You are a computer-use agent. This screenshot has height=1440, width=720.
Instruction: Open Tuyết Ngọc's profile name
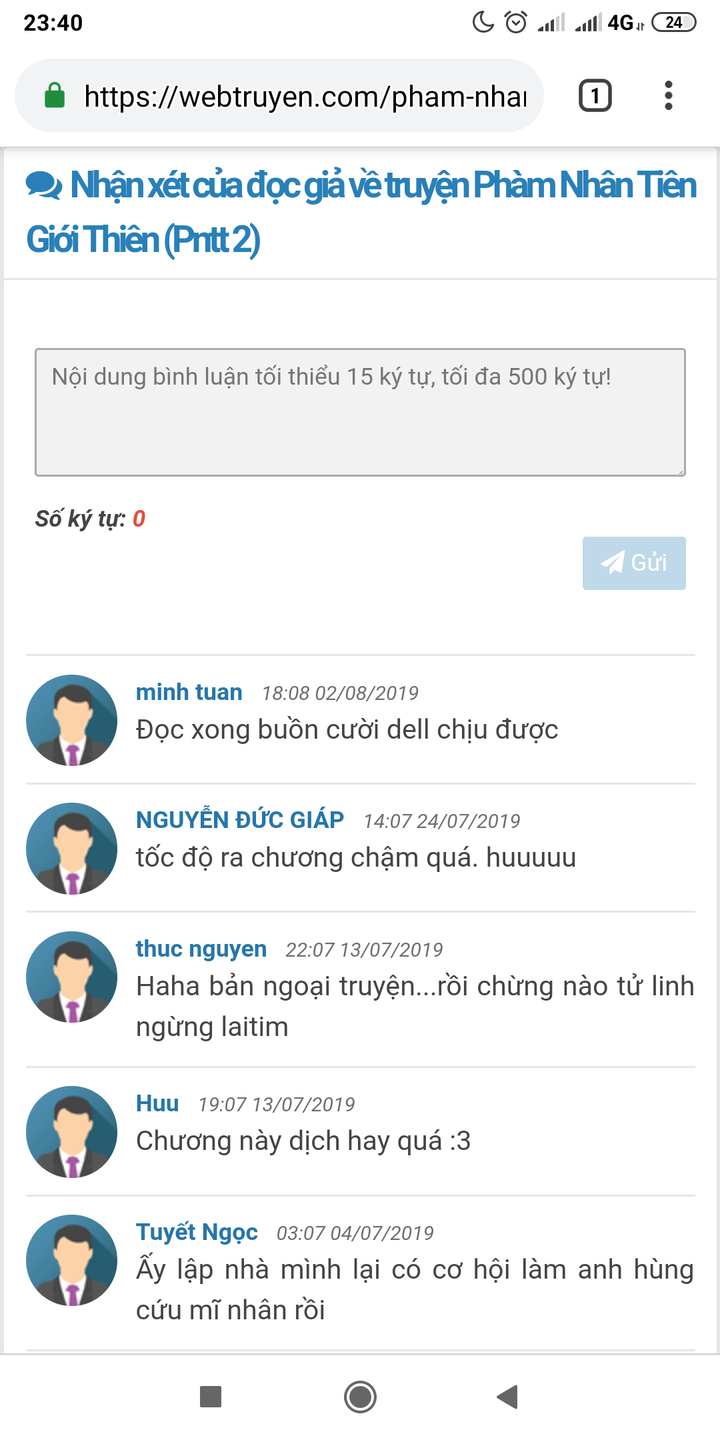[x=197, y=1232]
